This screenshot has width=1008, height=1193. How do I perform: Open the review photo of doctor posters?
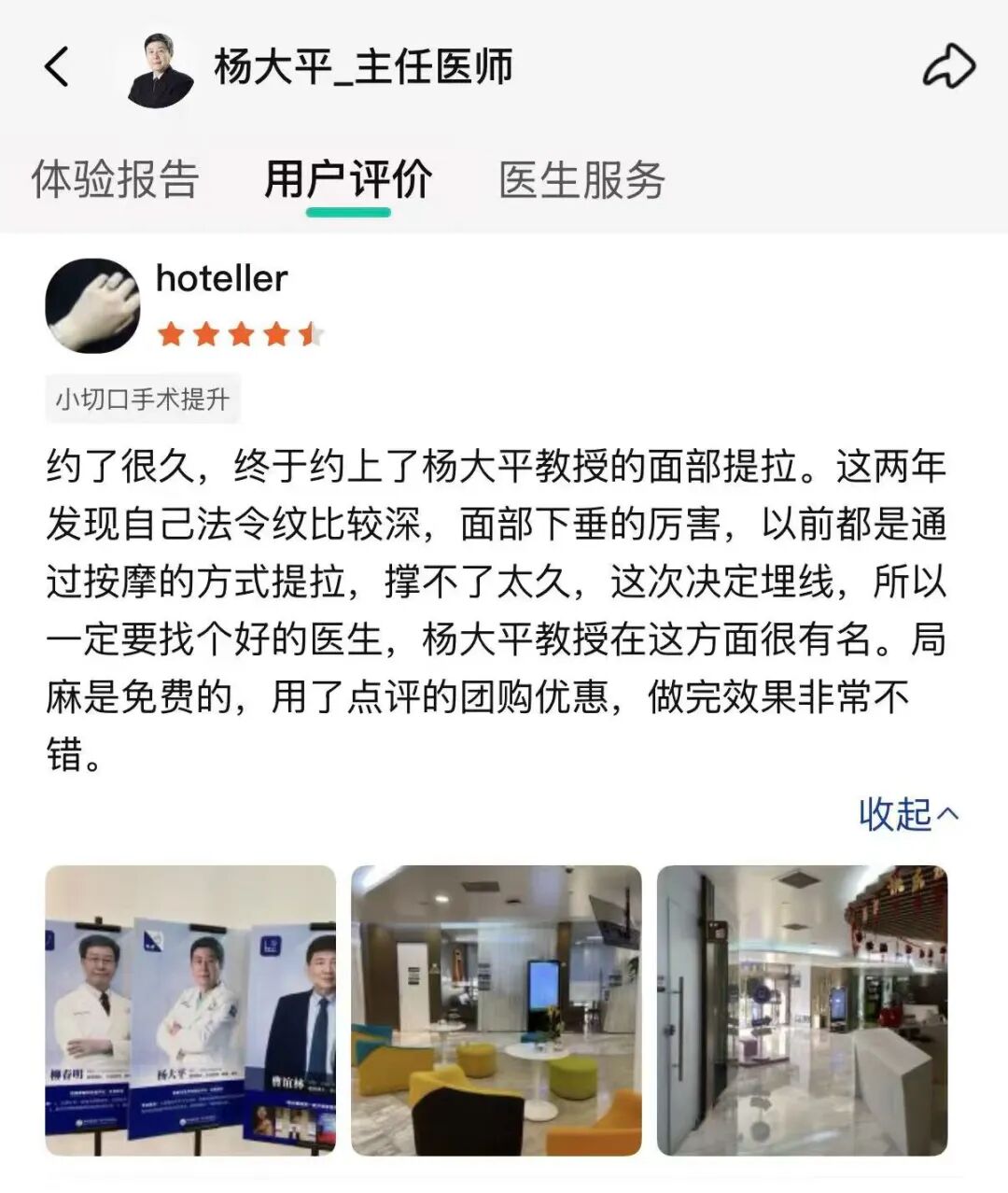190,1010
